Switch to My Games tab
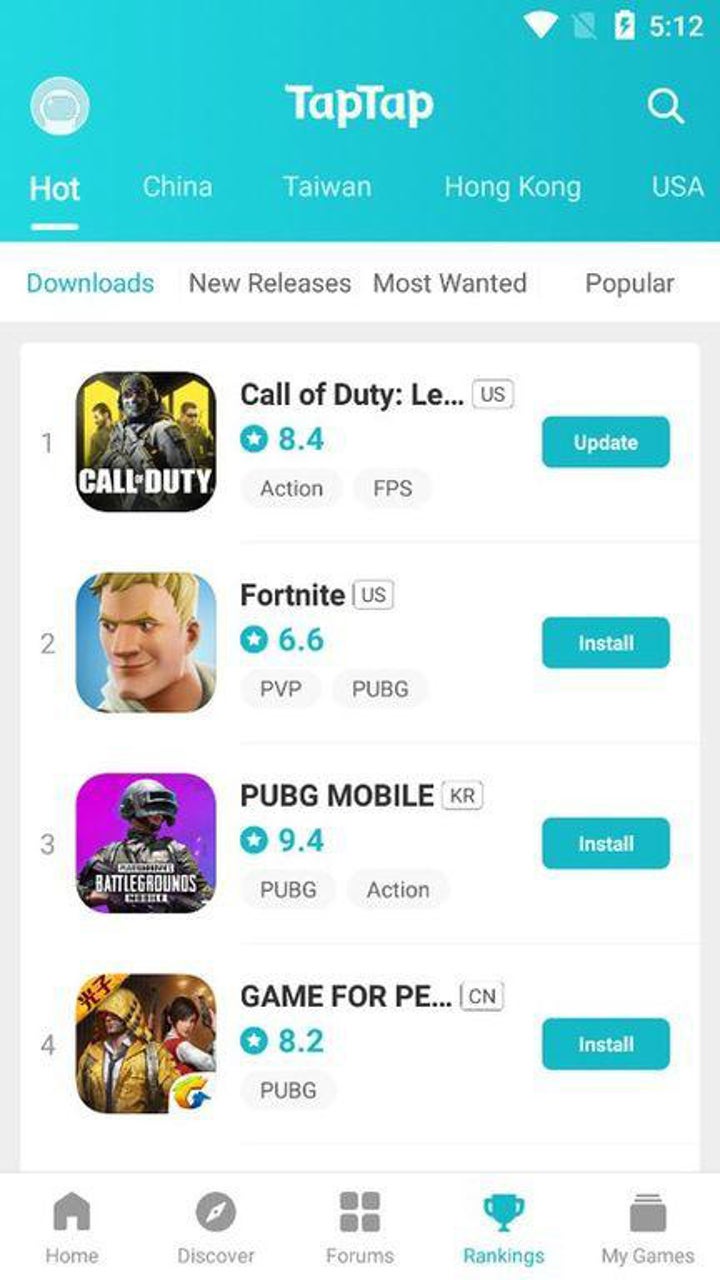The width and height of the screenshot is (720, 1280). point(647,1227)
